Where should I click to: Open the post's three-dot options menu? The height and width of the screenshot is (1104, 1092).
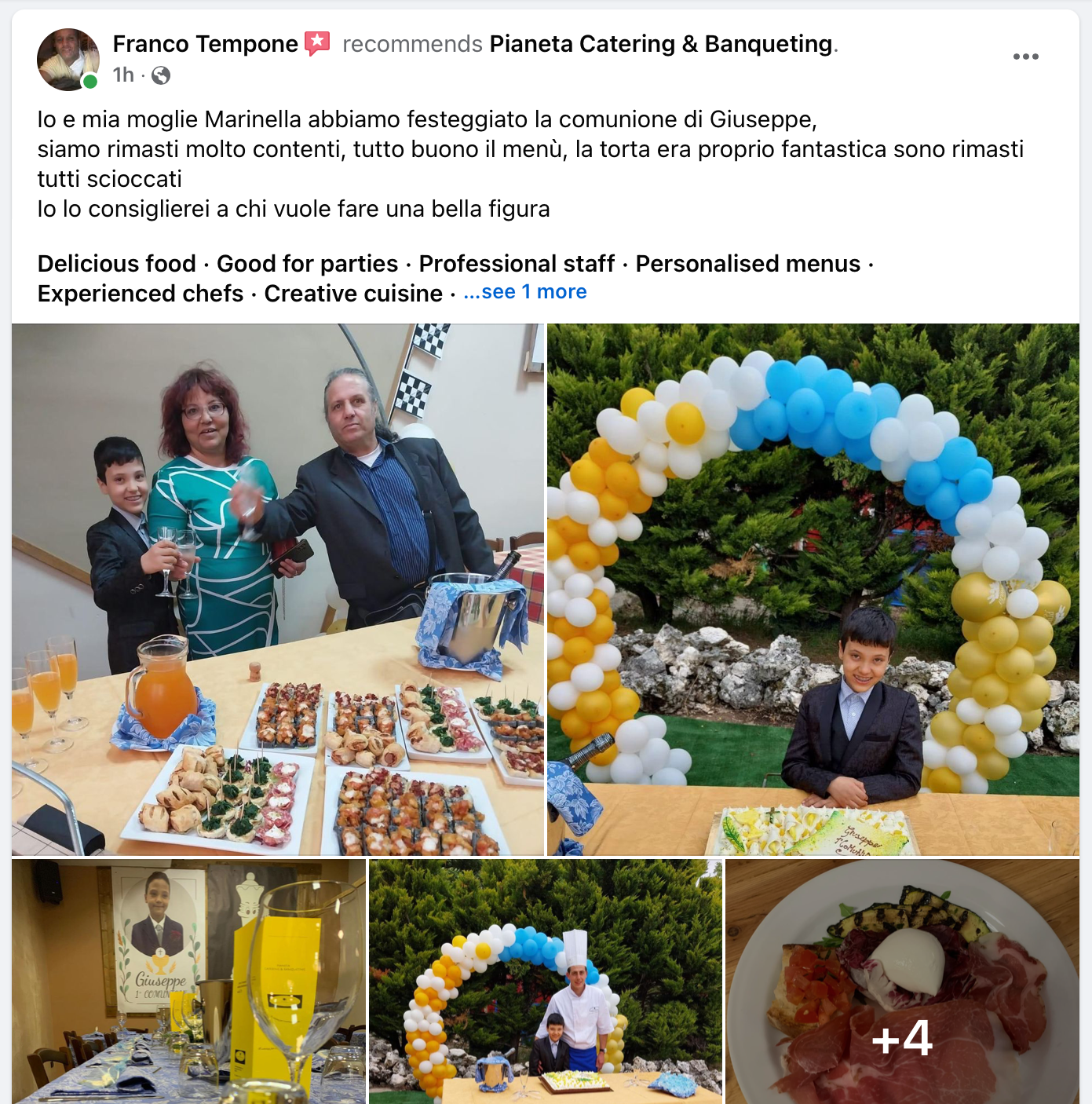coord(1025,57)
